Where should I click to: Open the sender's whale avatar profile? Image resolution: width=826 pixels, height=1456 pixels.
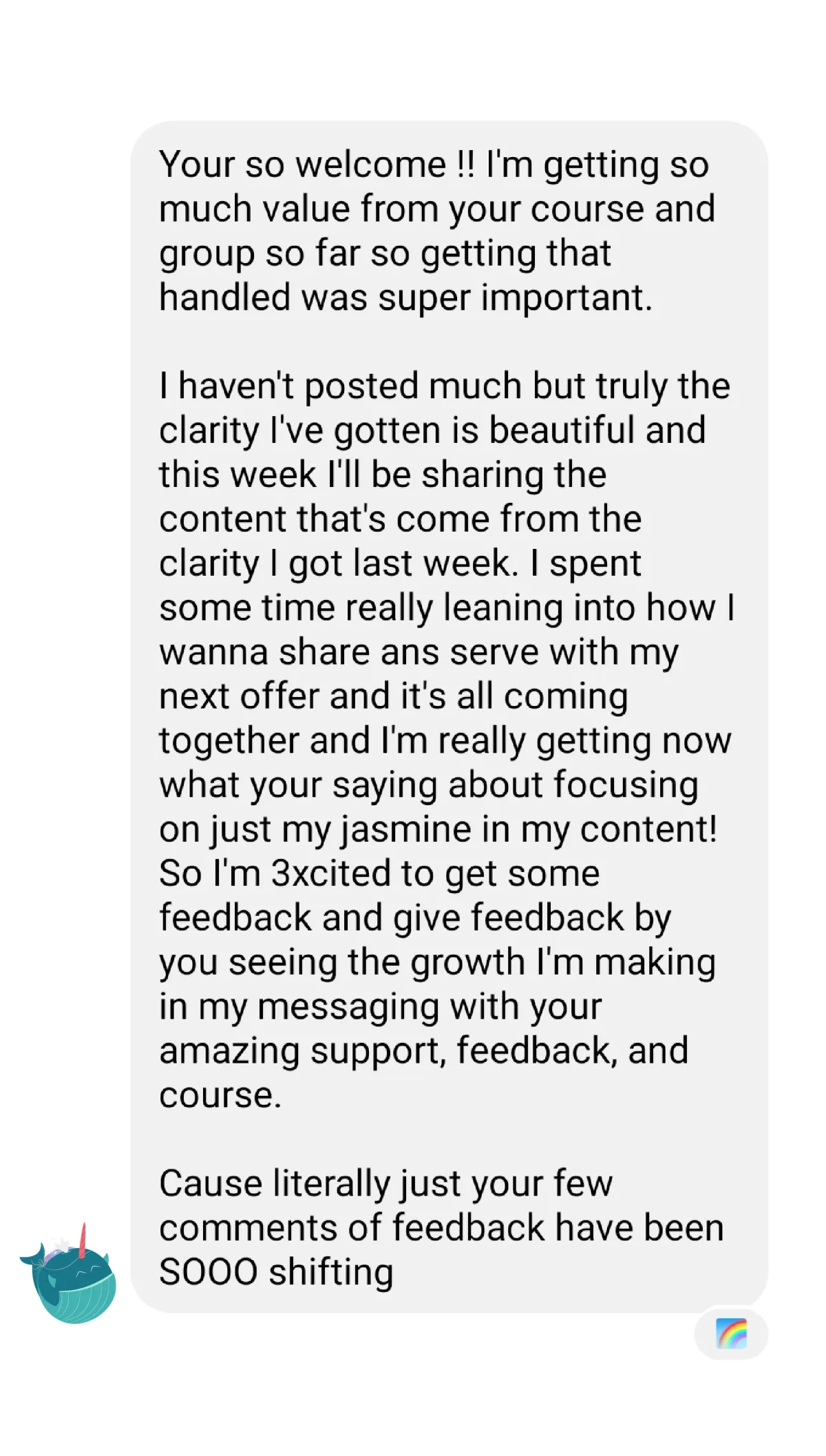tap(68, 1273)
